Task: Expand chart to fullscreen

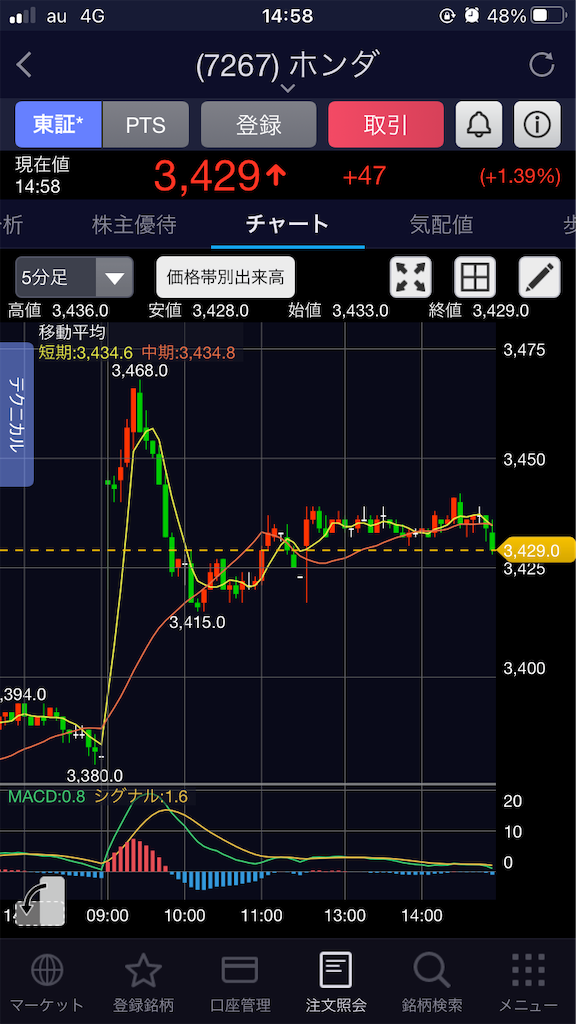Action: pyautogui.click(x=411, y=278)
